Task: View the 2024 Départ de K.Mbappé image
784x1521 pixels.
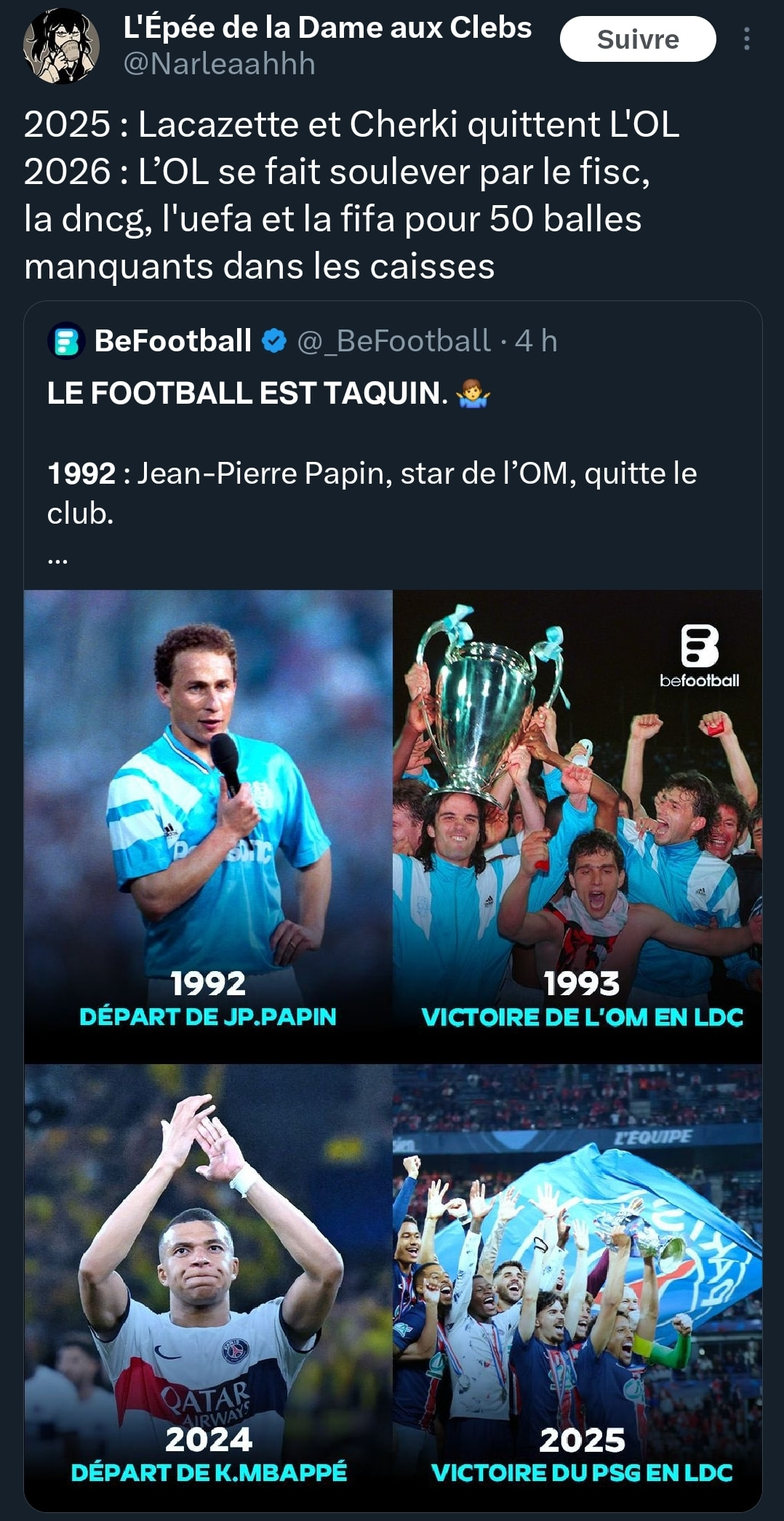Action: (x=208, y=1287)
